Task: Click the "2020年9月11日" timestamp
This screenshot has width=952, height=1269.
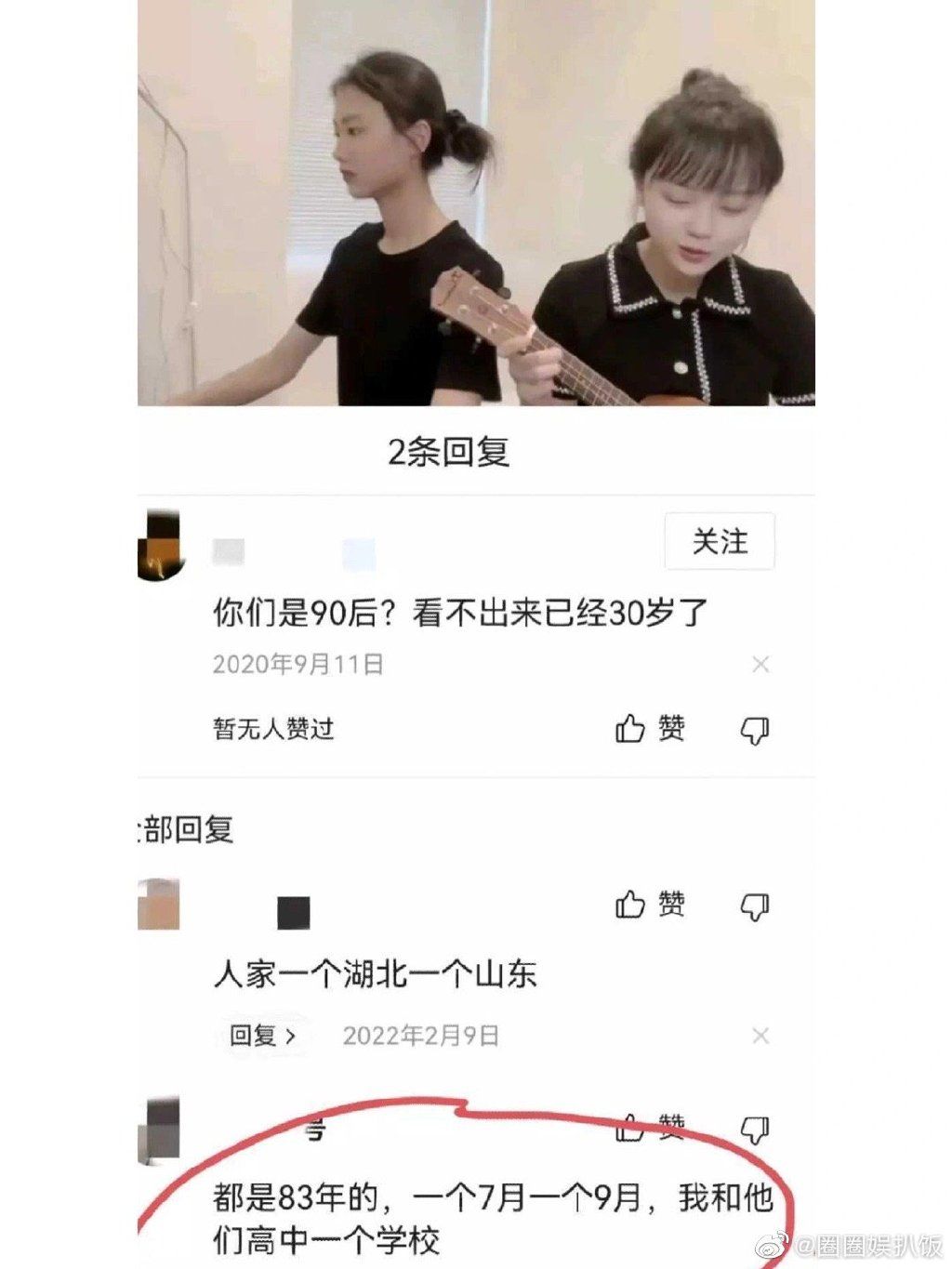Action: click(299, 664)
